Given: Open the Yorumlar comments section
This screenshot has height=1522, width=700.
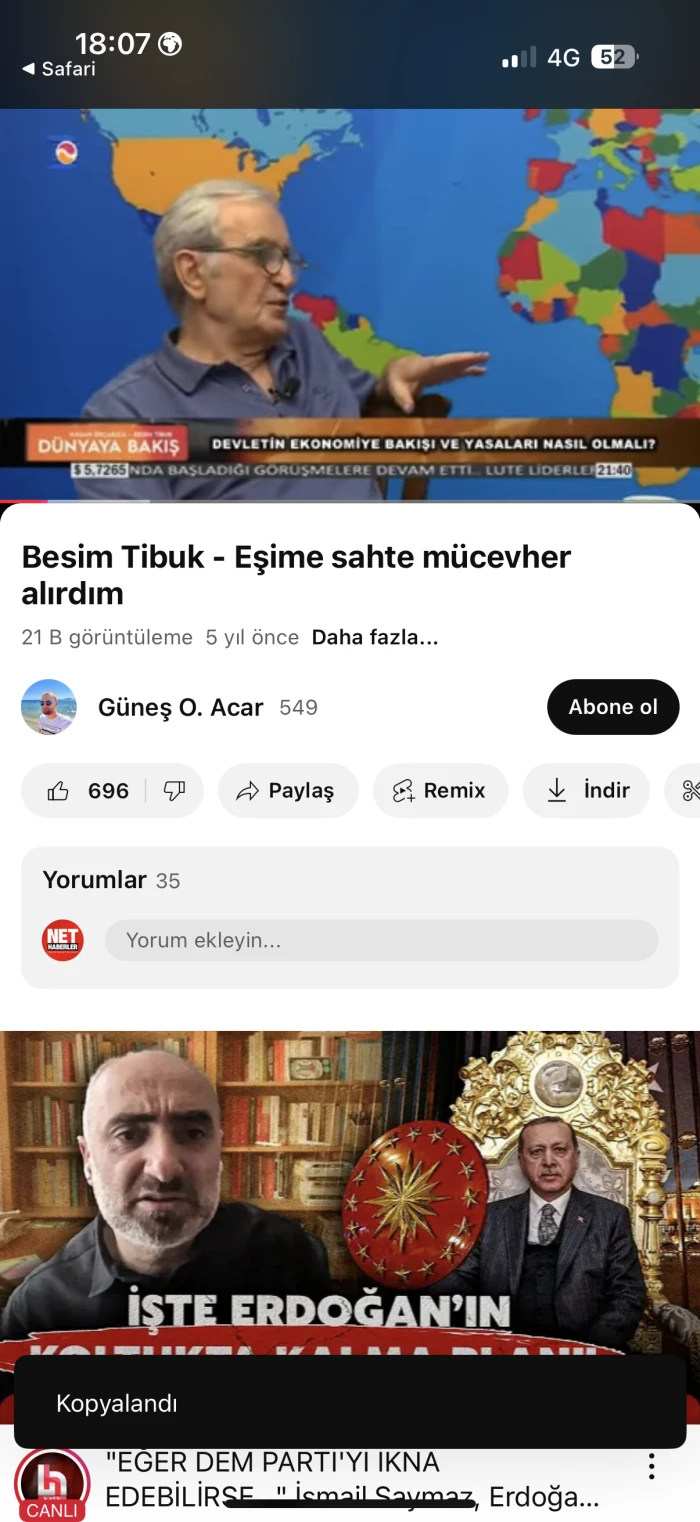Looking at the screenshot, I should tap(350, 881).
